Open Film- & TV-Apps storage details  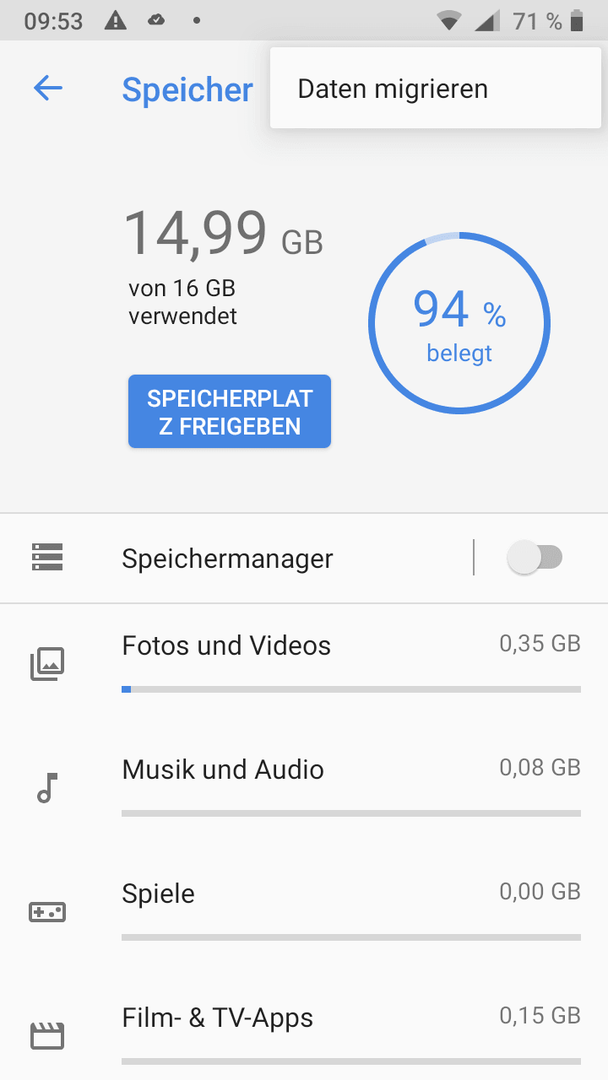pyautogui.click(x=304, y=1028)
